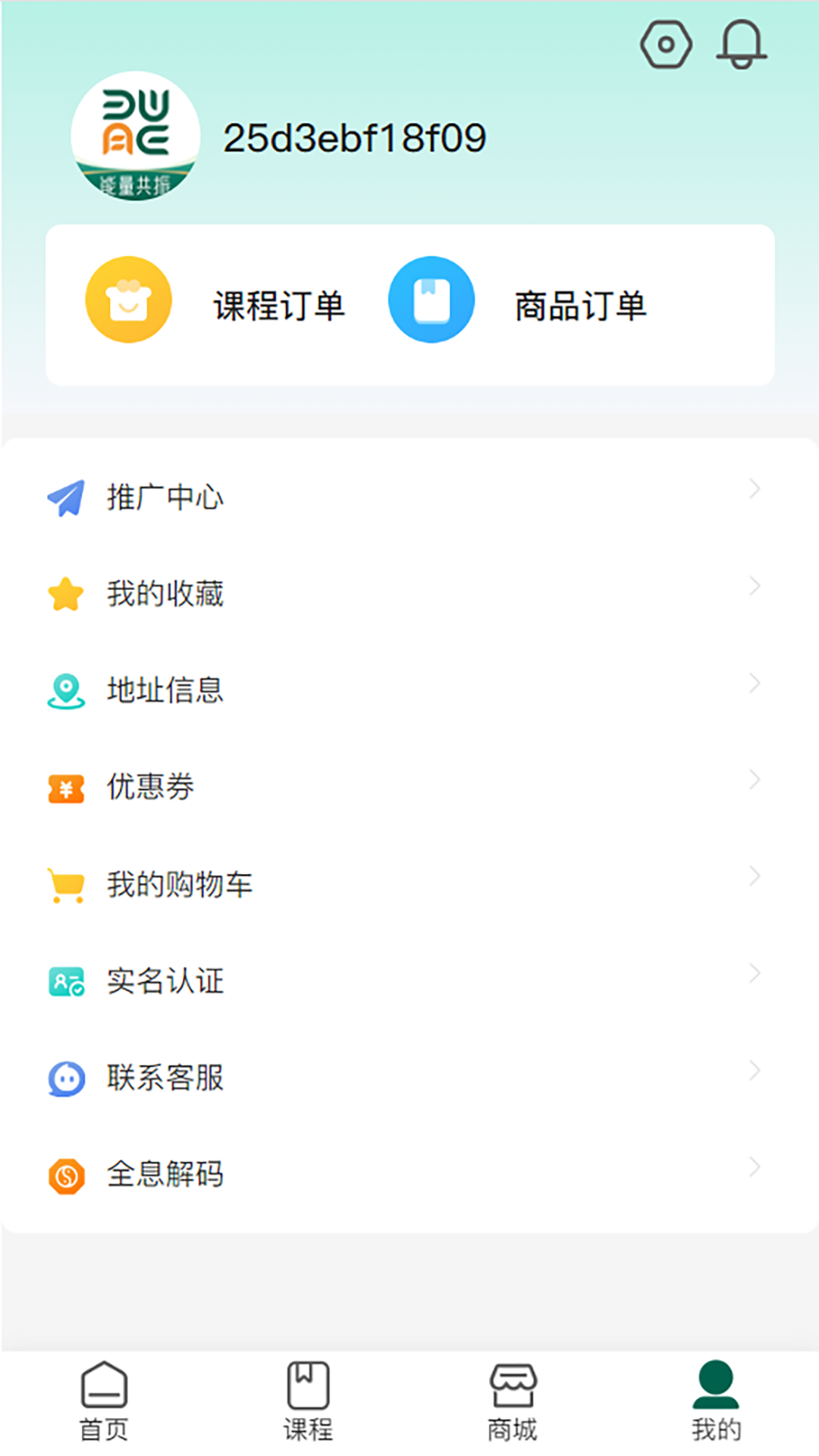The image size is (819, 1456).
Task: Click the 我的购物车 shopping cart icon
Action: [x=67, y=883]
